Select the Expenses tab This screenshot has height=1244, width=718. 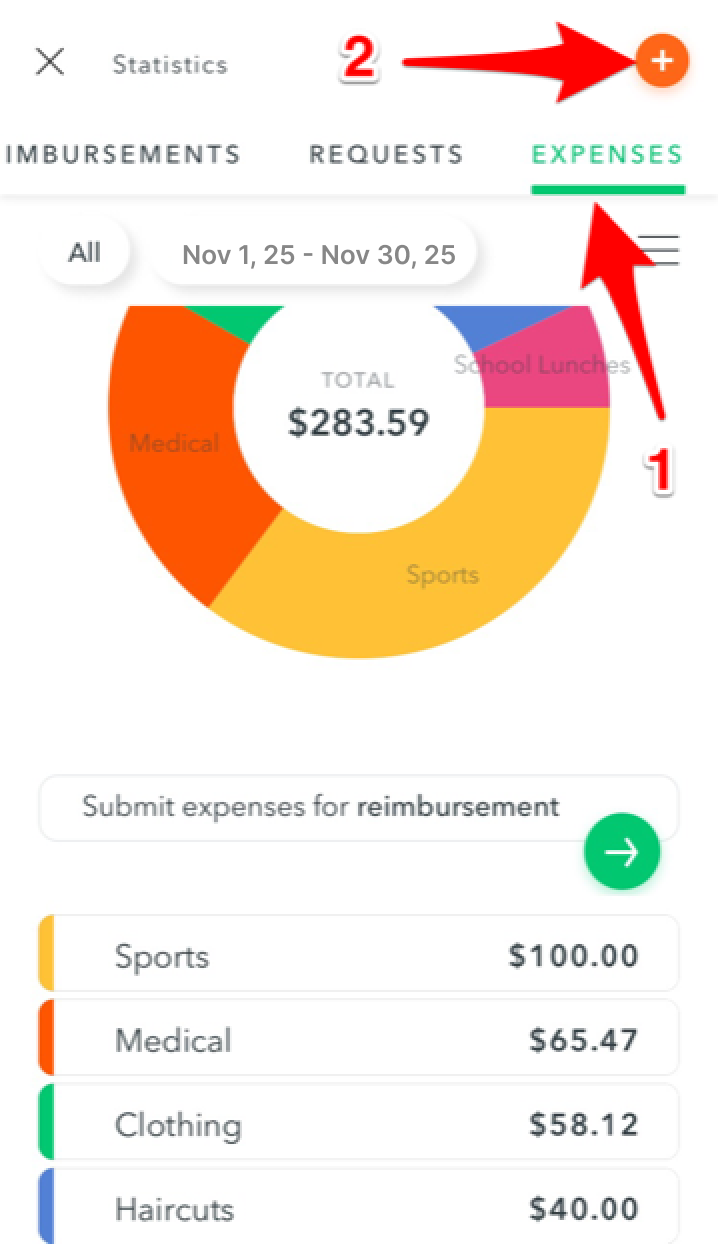607,154
